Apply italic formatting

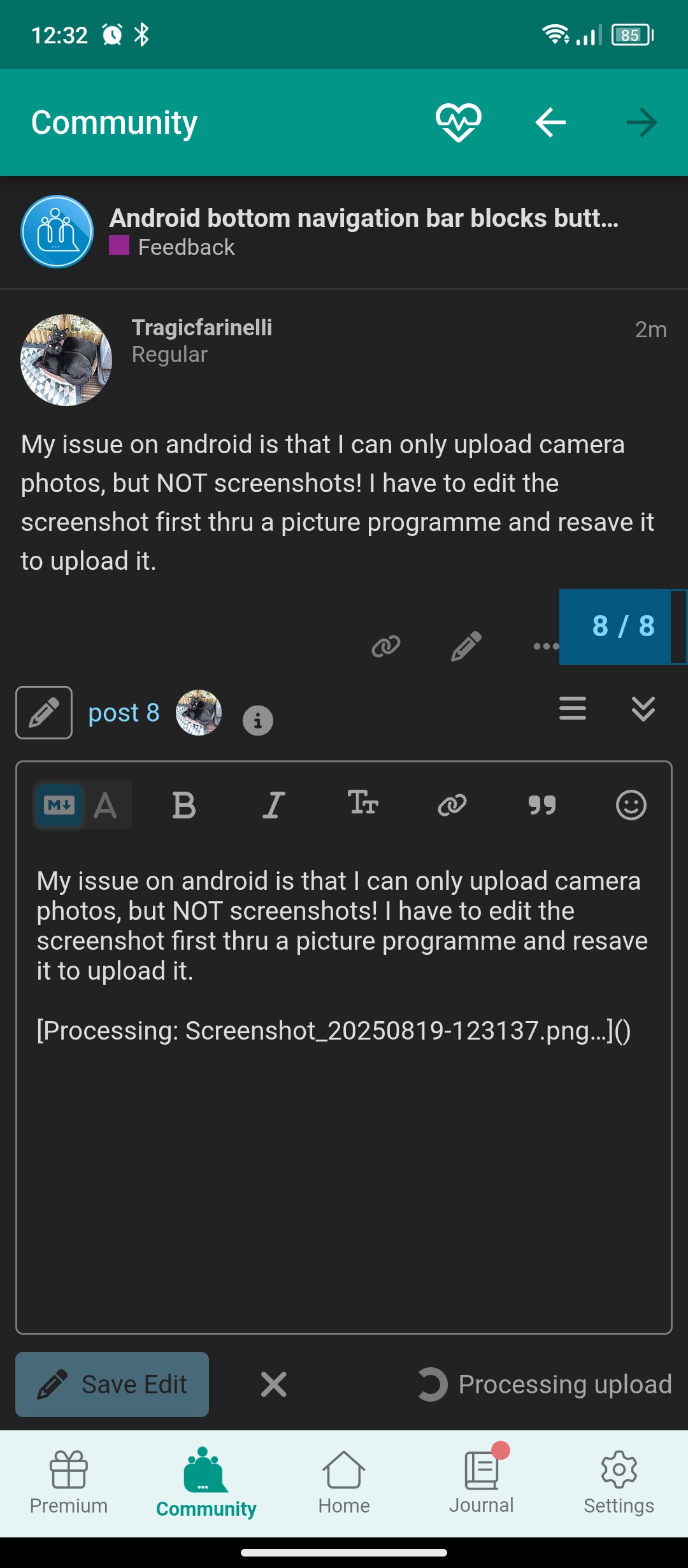[x=273, y=805]
